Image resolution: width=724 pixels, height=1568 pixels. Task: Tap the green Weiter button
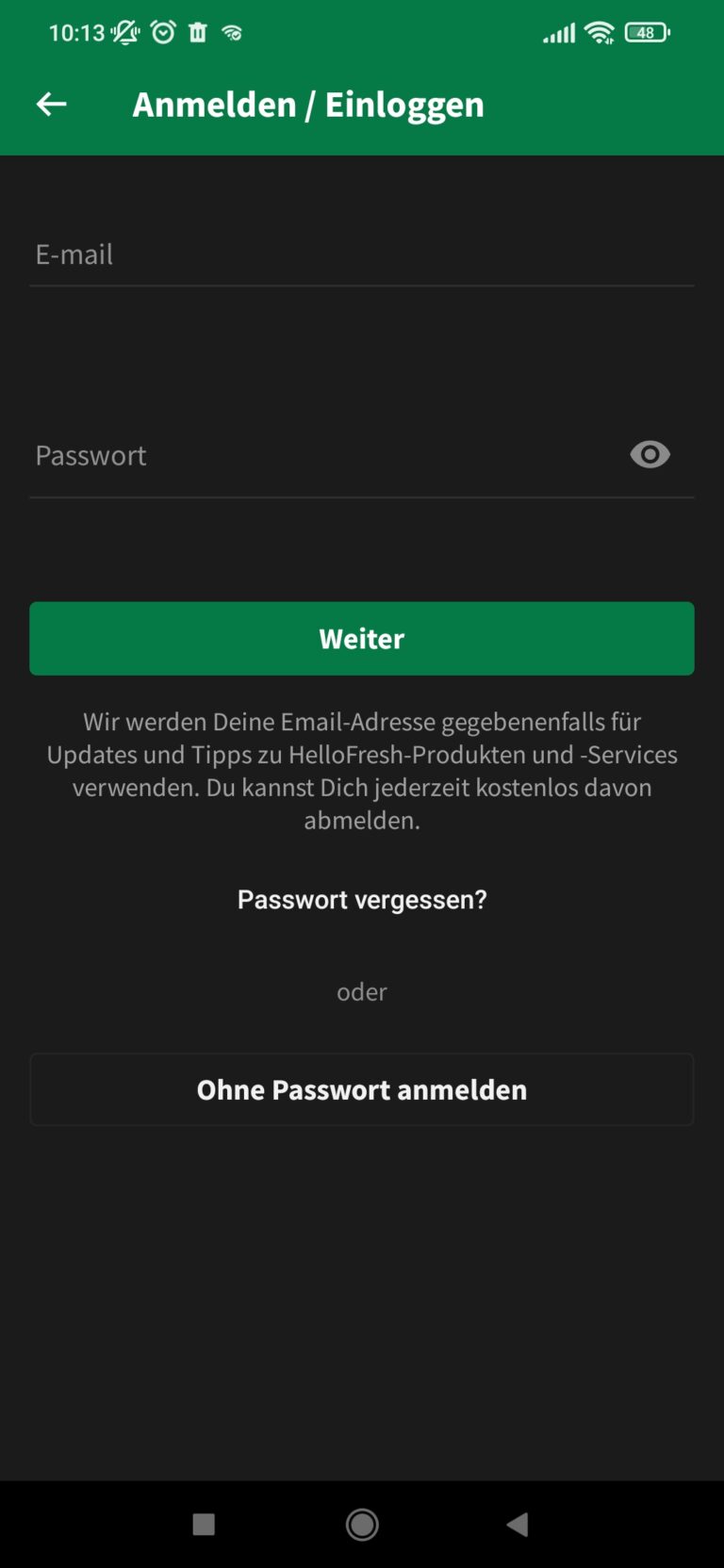point(362,639)
